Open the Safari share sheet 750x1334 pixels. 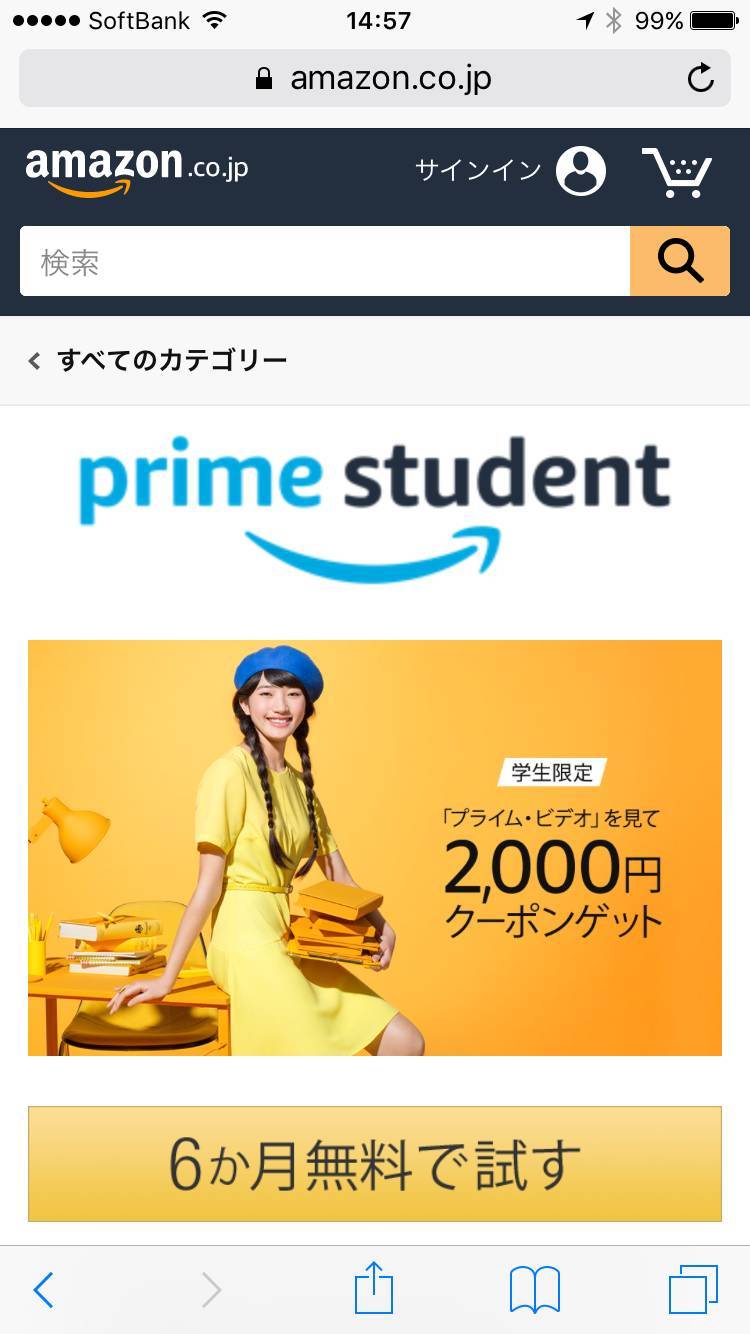(374, 1288)
